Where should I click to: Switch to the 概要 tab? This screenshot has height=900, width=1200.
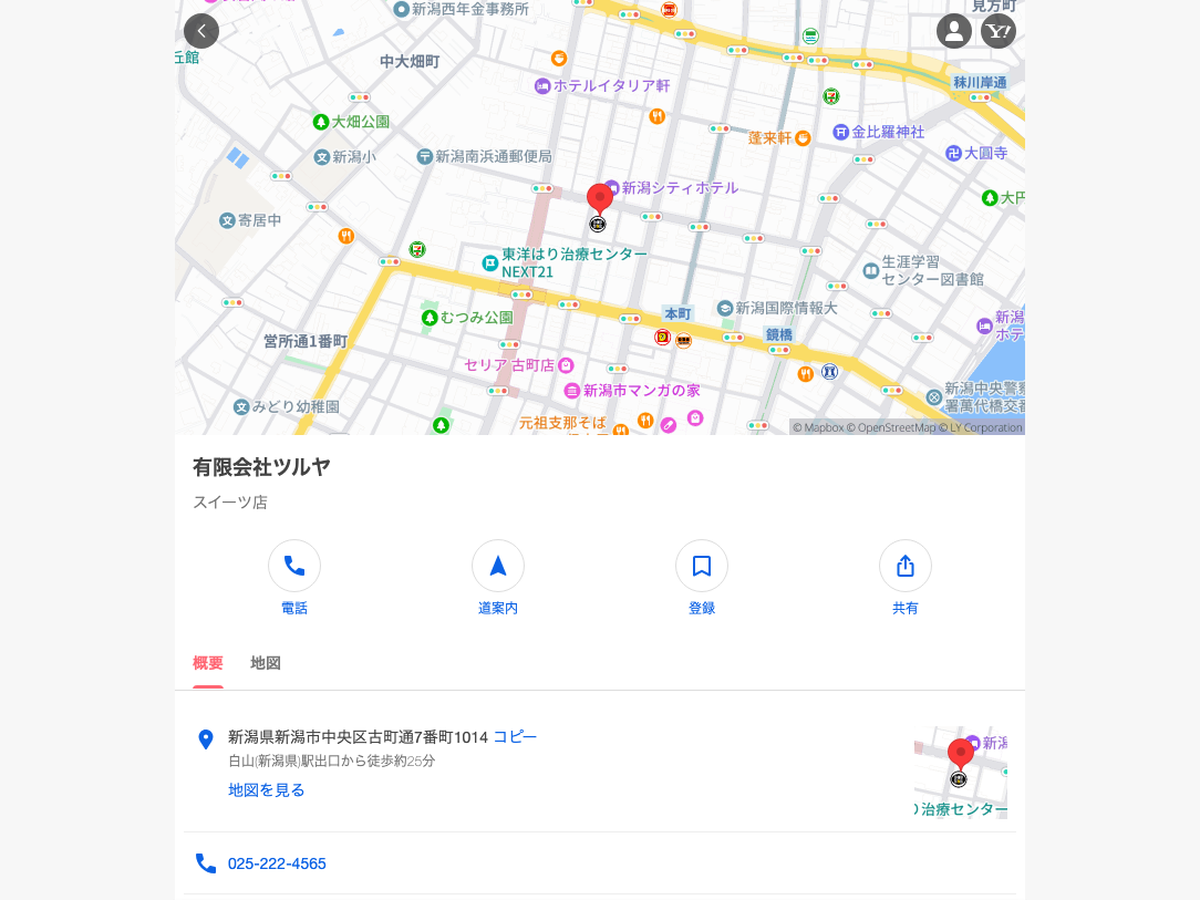coord(208,663)
